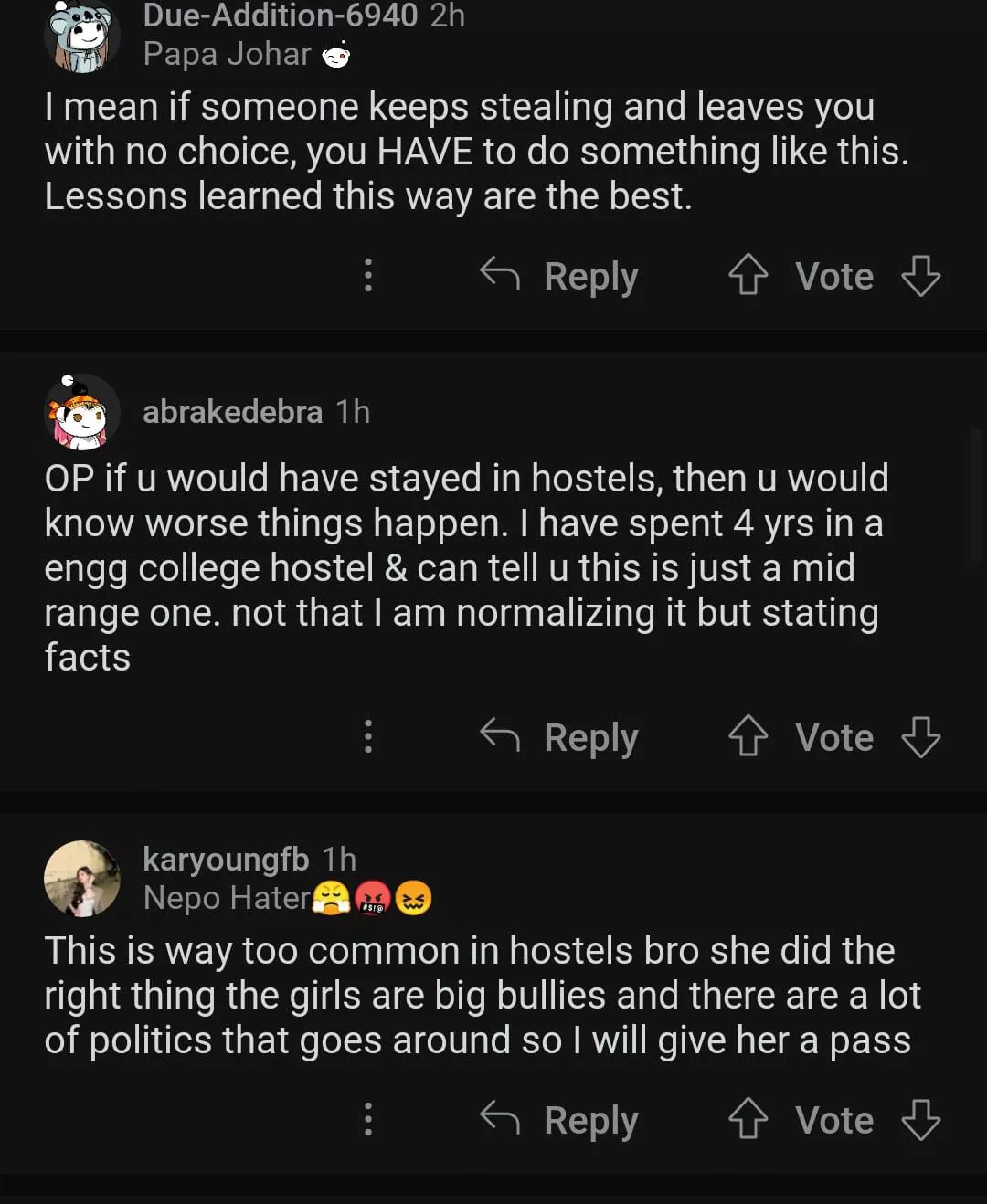View Due-Addition-6940's username profile
987x1204 pixels.
coord(280,16)
